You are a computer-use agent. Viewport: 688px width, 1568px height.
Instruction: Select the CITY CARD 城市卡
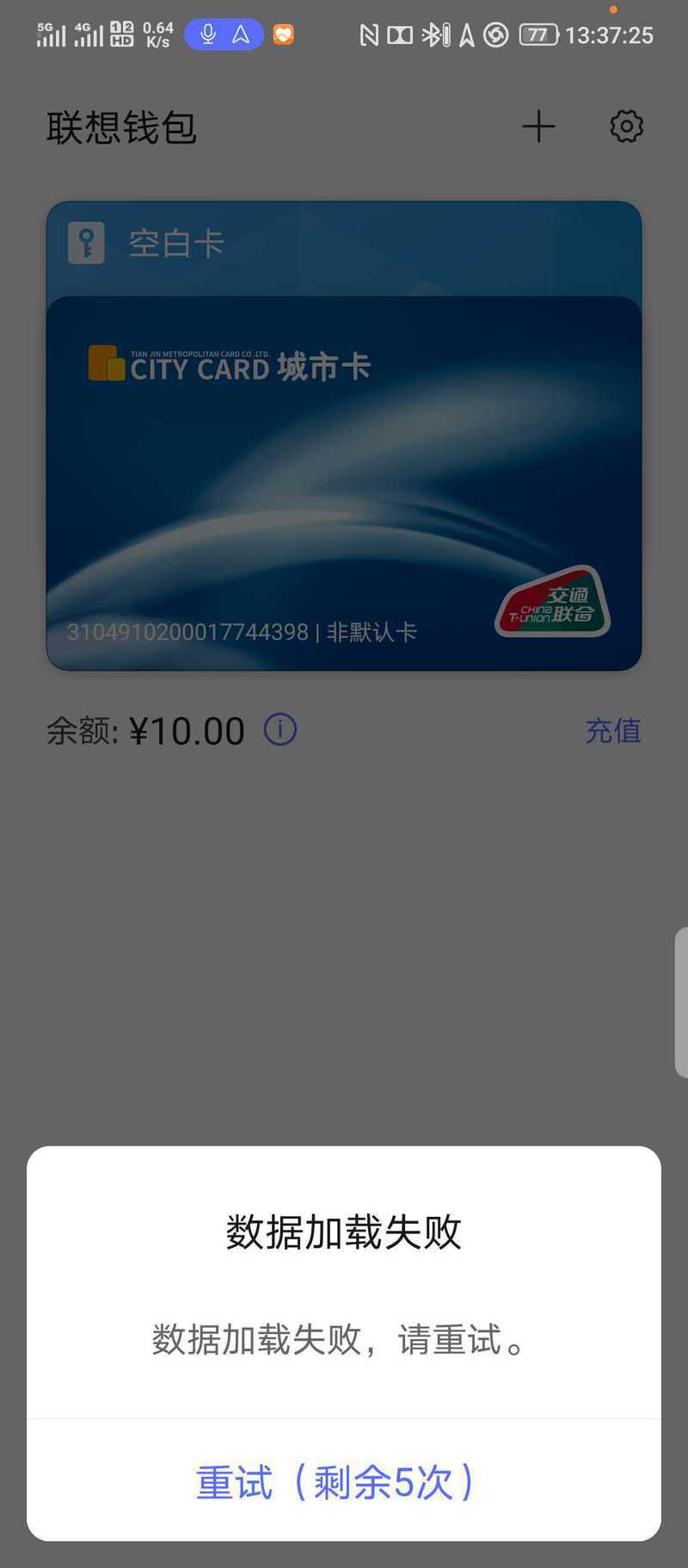[x=344, y=484]
